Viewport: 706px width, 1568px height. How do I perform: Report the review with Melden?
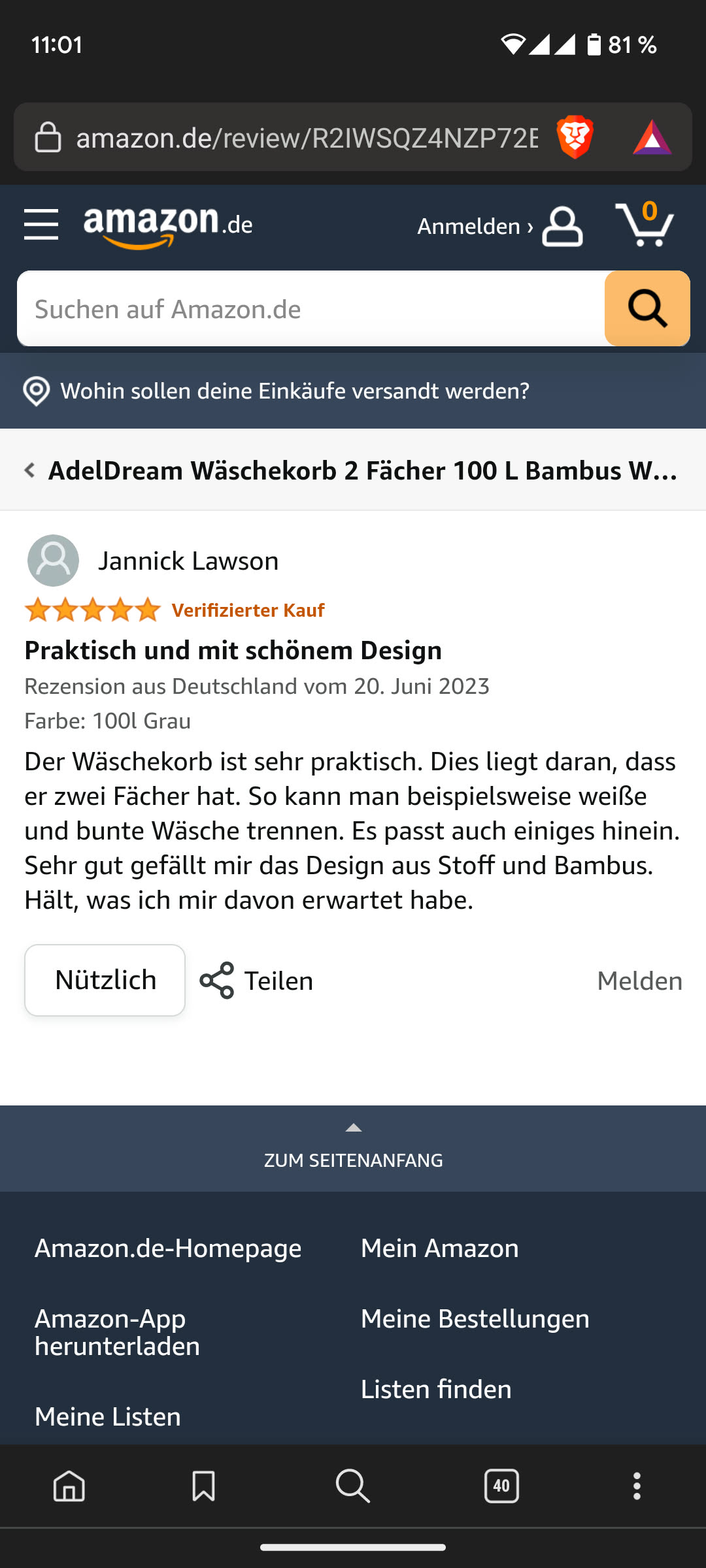pos(639,981)
